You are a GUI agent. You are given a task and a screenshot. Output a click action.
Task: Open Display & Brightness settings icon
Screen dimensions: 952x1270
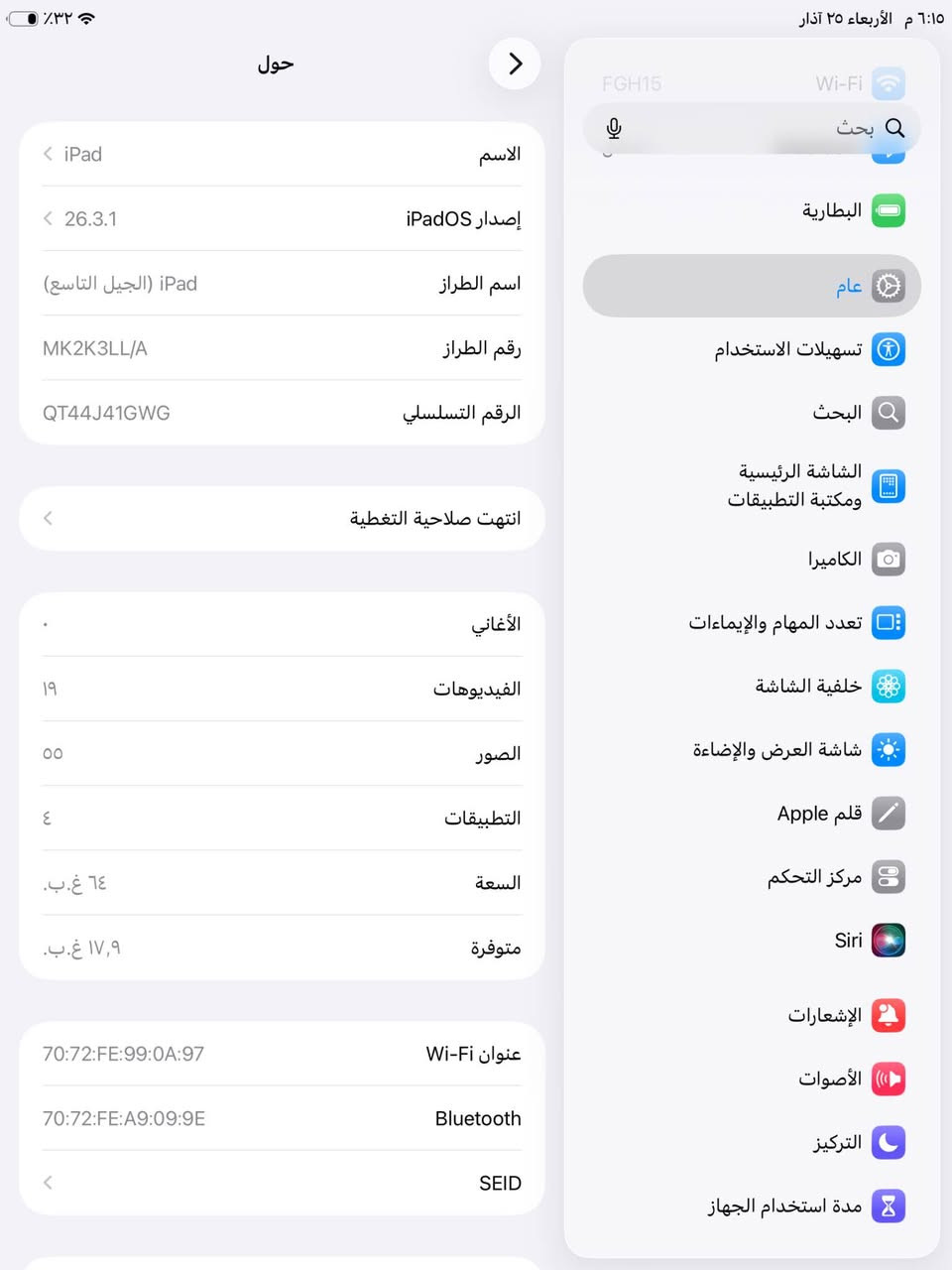pos(889,750)
